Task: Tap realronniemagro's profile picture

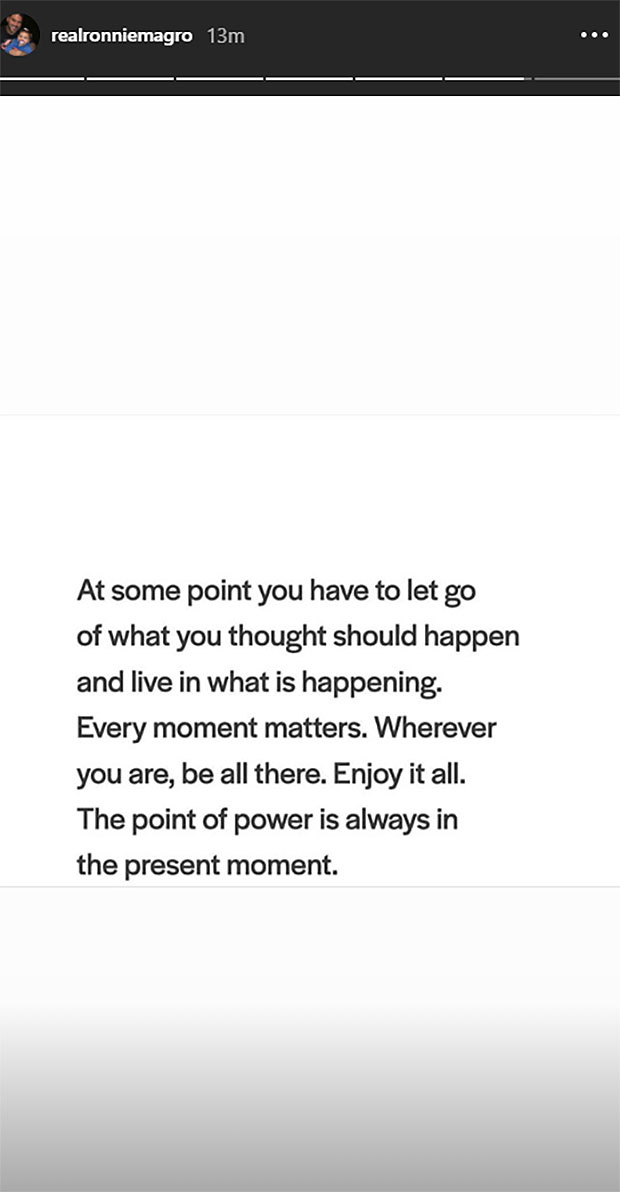Action: coord(20,35)
